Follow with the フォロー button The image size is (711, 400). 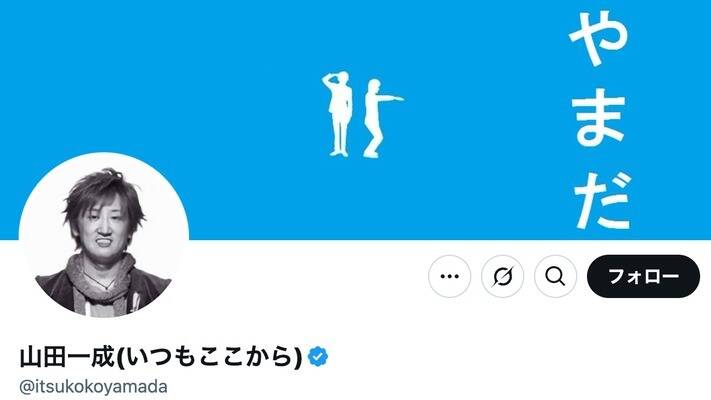pyautogui.click(x=643, y=277)
